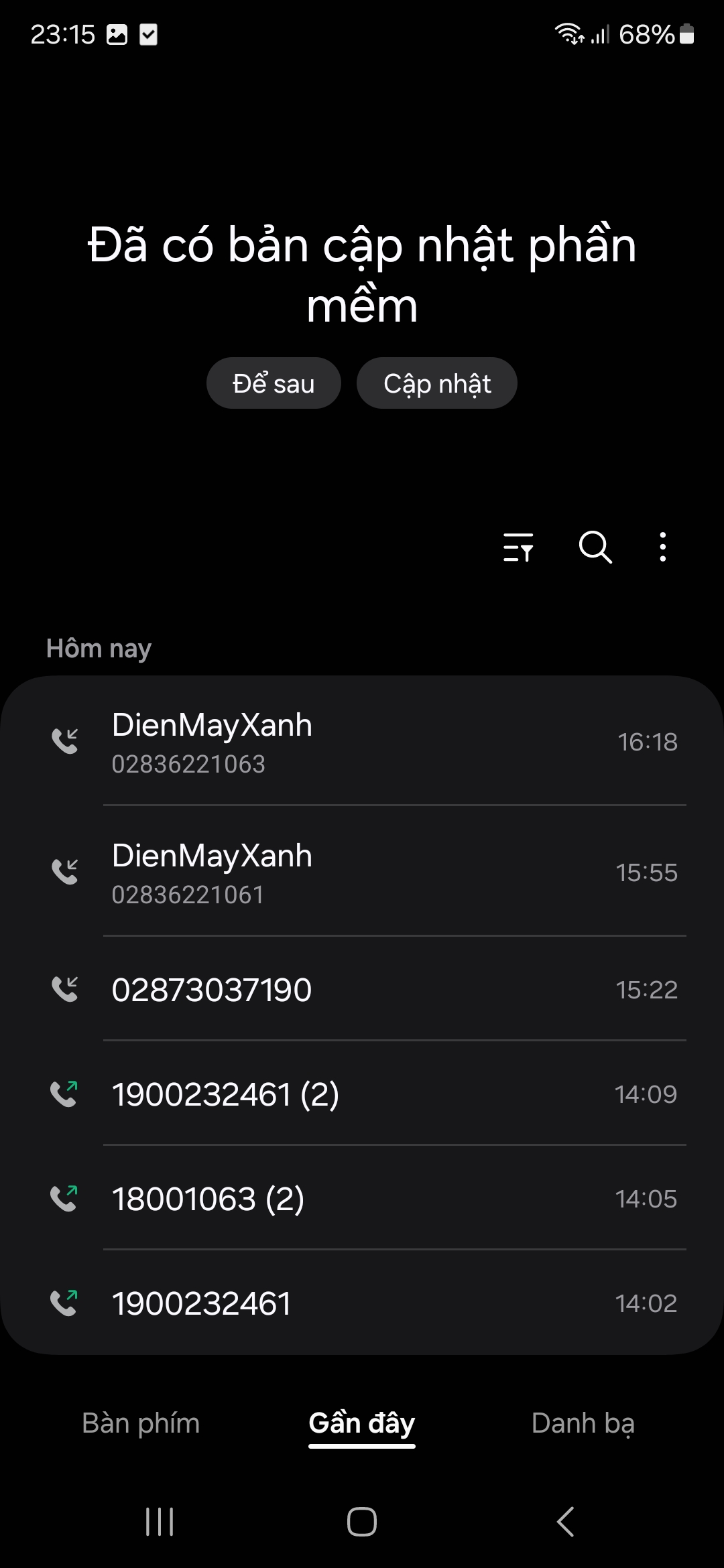Go back with the system back button
Viewport: 724px width, 1568px height.
click(565, 1521)
